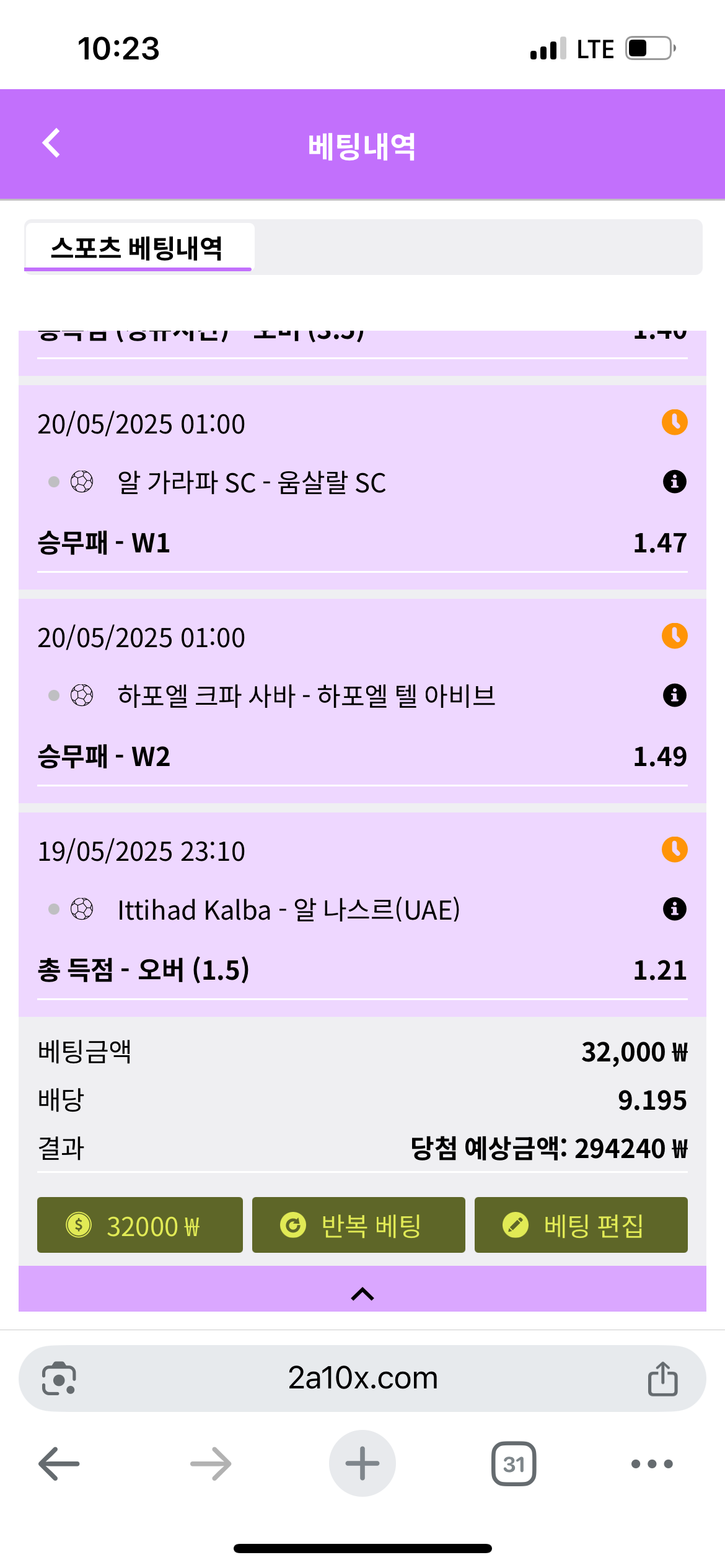The image size is (725, 1568).
Task: Edit the bet with 베팅 편집
Action: pos(581,1225)
